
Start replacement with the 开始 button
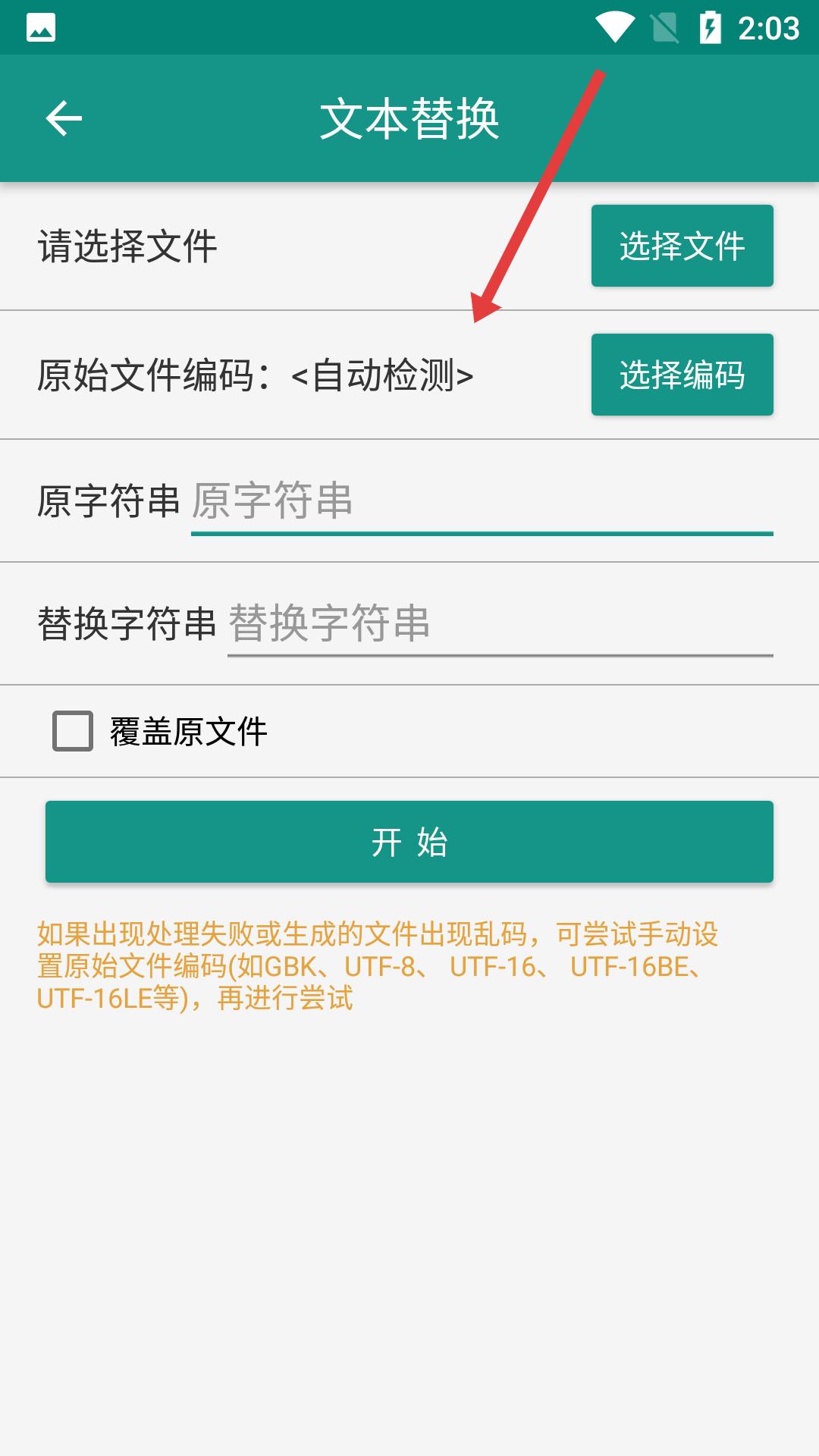point(409,842)
